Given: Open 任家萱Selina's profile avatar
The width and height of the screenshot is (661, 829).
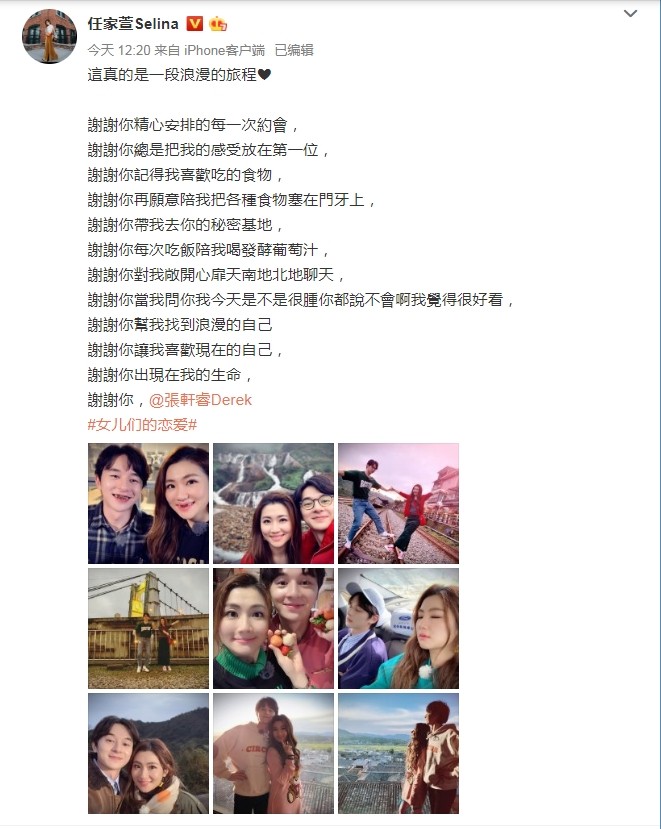Looking at the screenshot, I should [x=50, y=36].
